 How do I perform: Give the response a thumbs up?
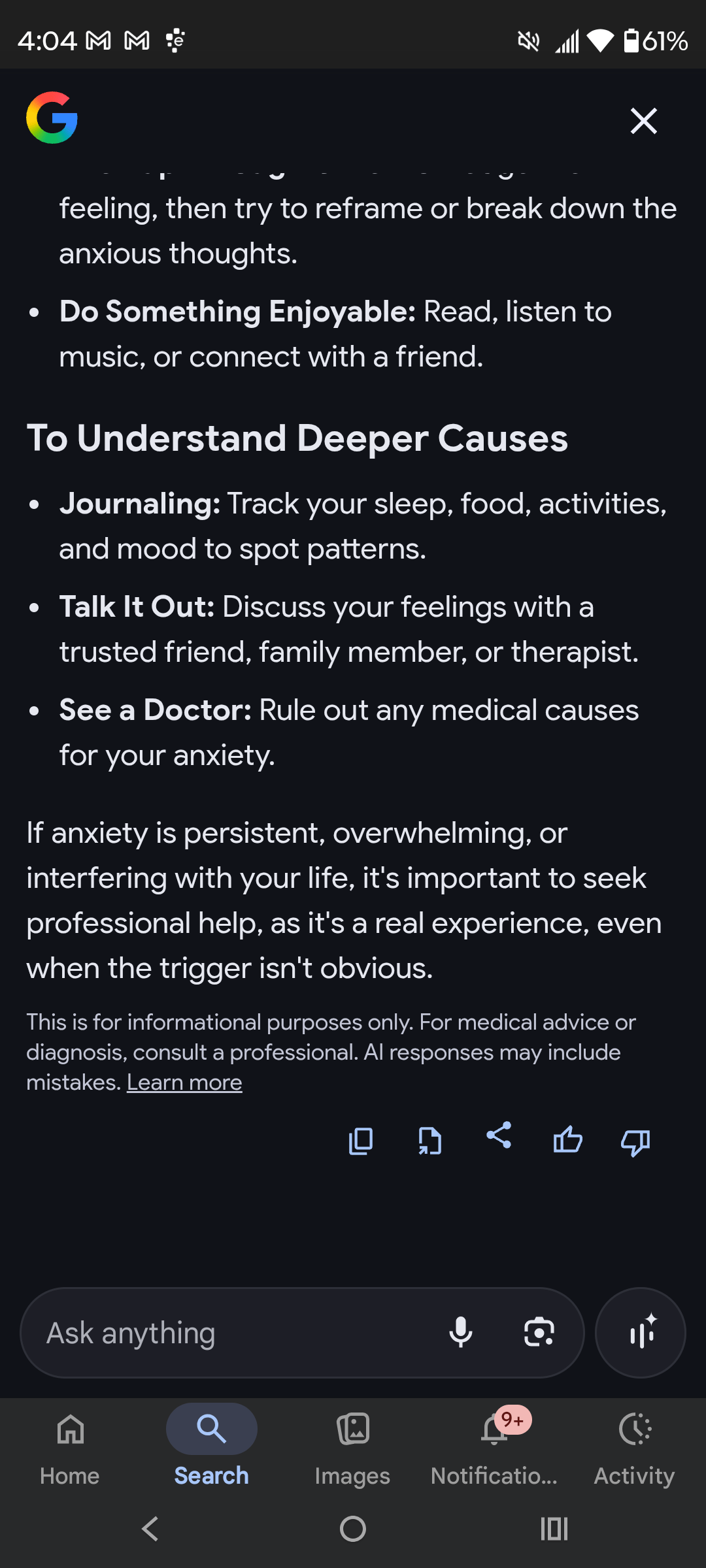point(567,1140)
